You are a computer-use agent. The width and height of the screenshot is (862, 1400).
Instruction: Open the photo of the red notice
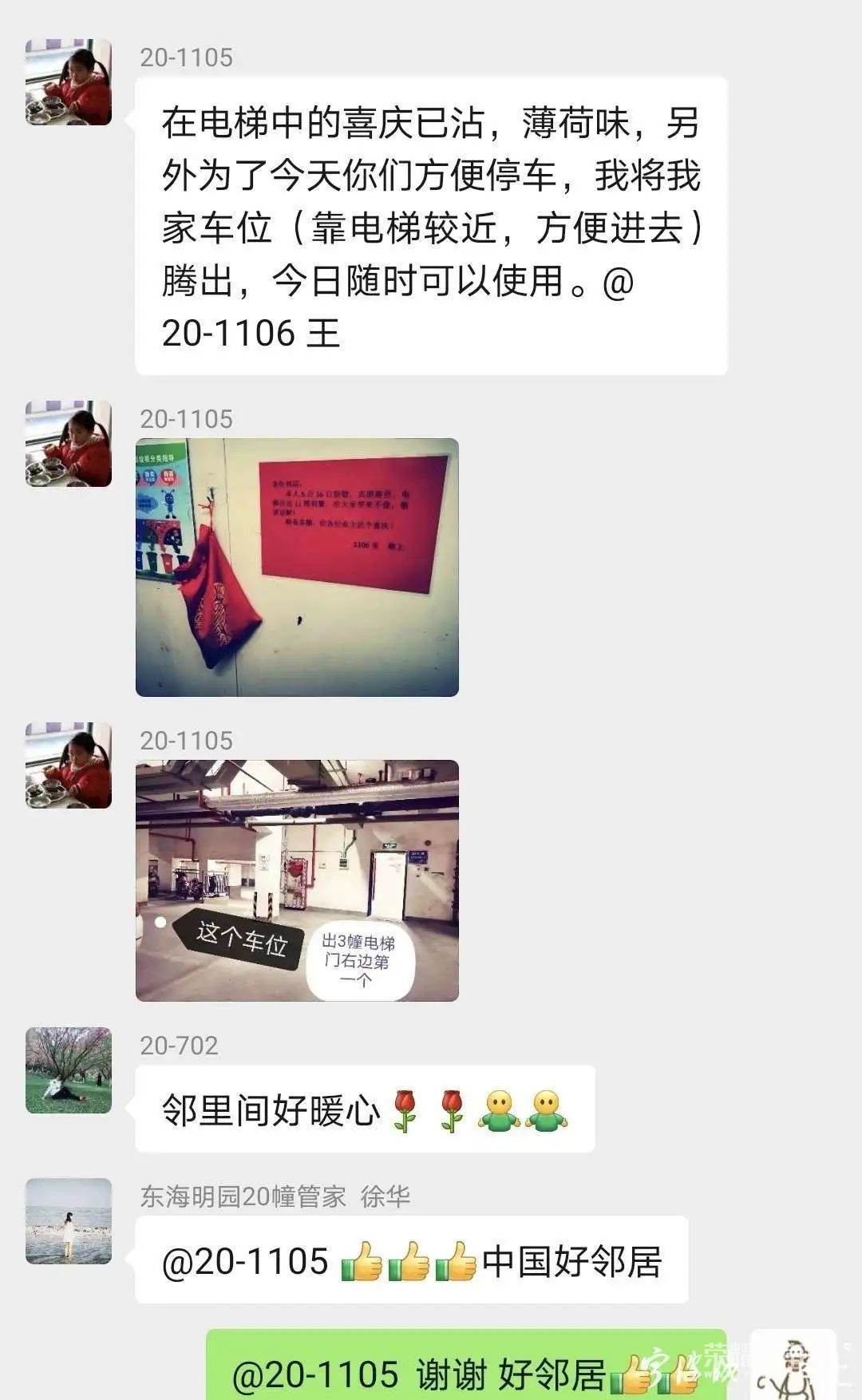point(297,567)
